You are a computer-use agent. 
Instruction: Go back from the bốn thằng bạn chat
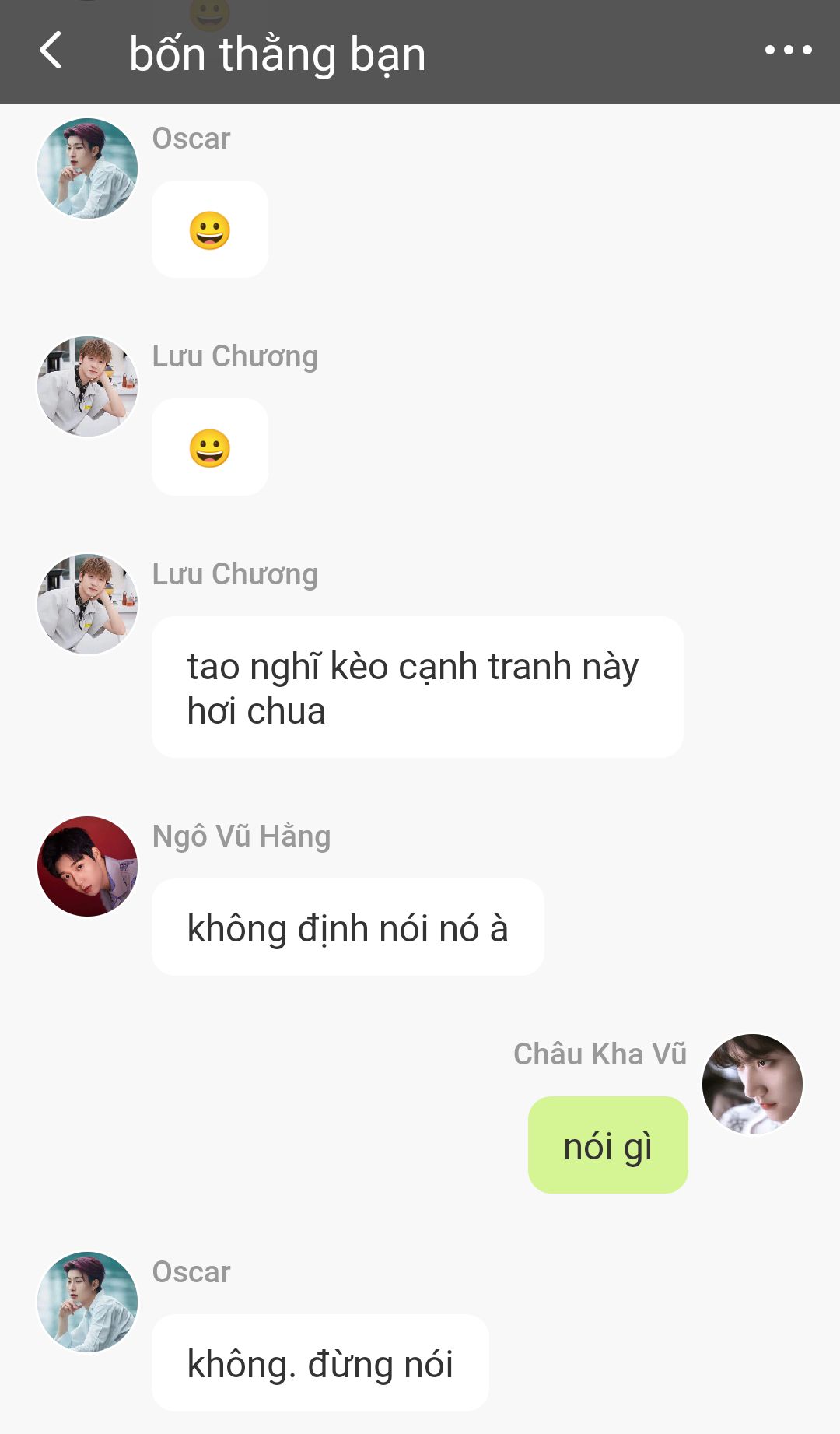[x=51, y=51]
